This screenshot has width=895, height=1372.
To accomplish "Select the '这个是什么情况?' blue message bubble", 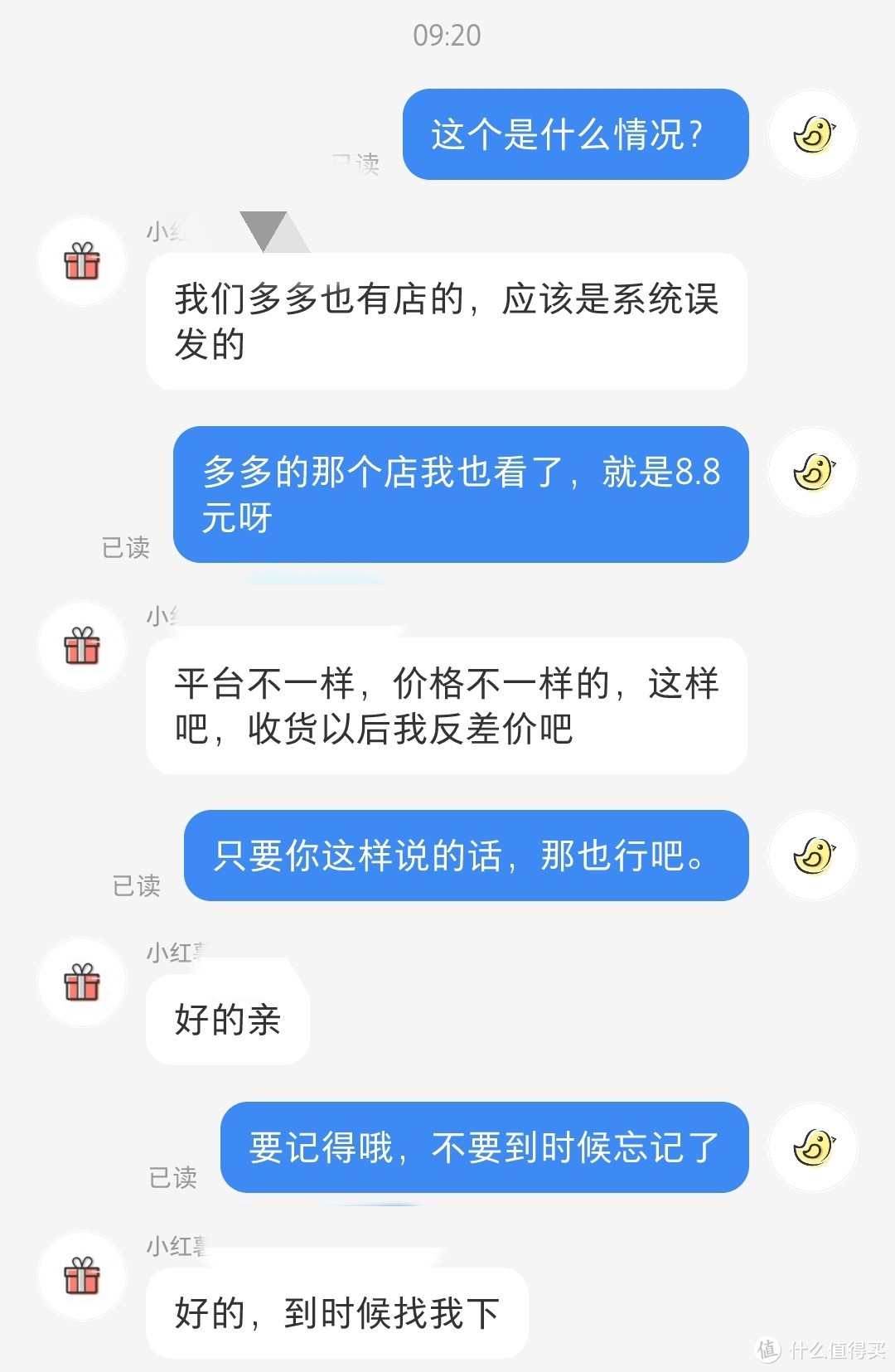I will 574,134.
